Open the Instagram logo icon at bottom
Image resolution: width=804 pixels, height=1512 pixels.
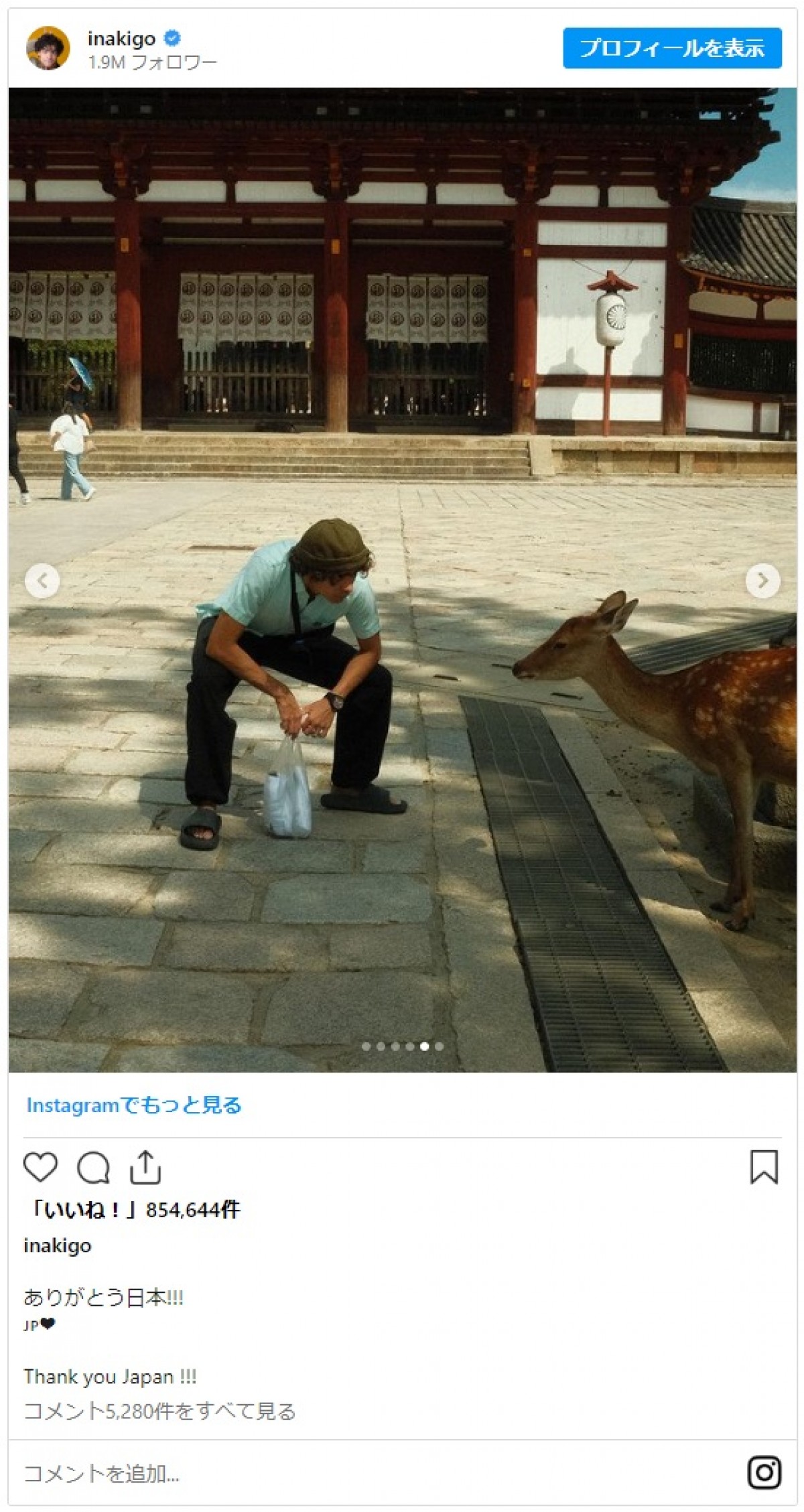pyautogui.click(x=764, y=1472)
